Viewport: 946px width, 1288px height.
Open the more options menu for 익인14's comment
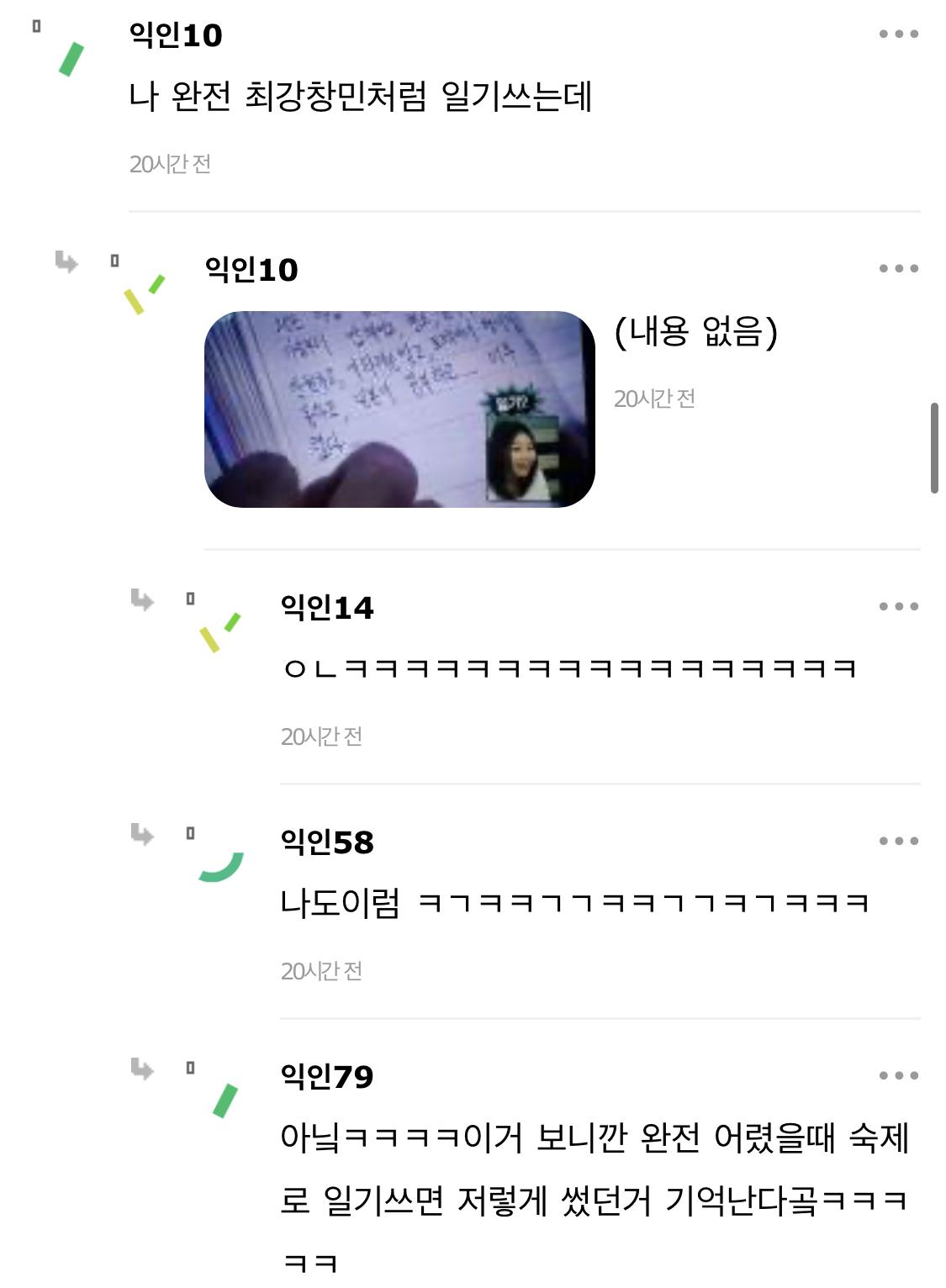coord(898,606)
